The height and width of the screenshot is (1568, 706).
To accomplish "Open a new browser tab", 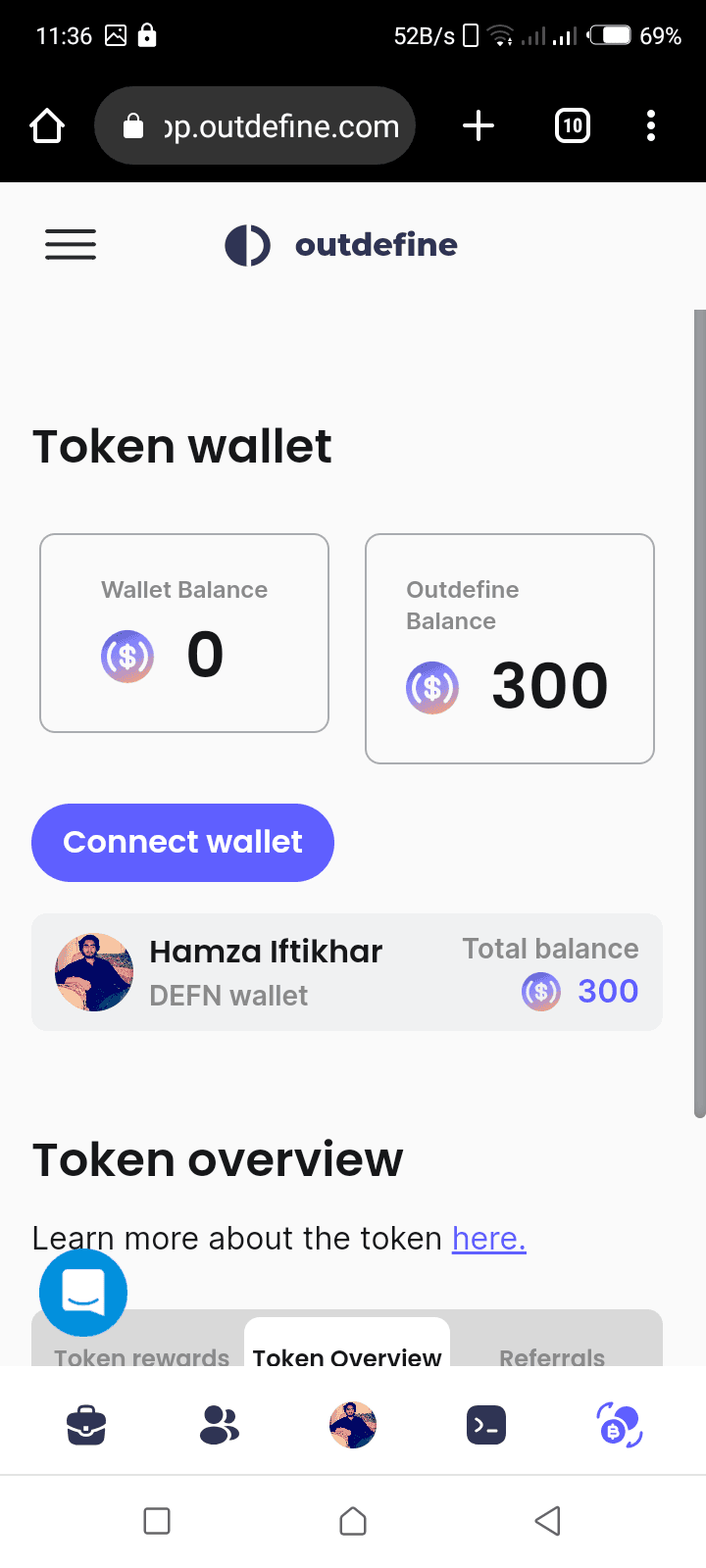I will click(479, 126).
